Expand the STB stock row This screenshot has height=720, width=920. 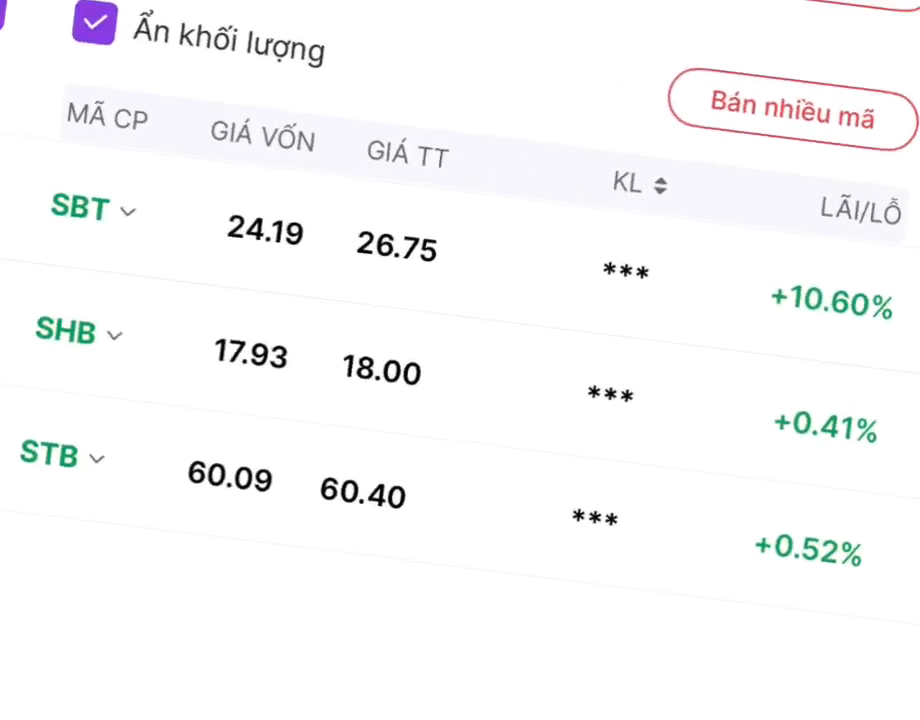[96, 458]
